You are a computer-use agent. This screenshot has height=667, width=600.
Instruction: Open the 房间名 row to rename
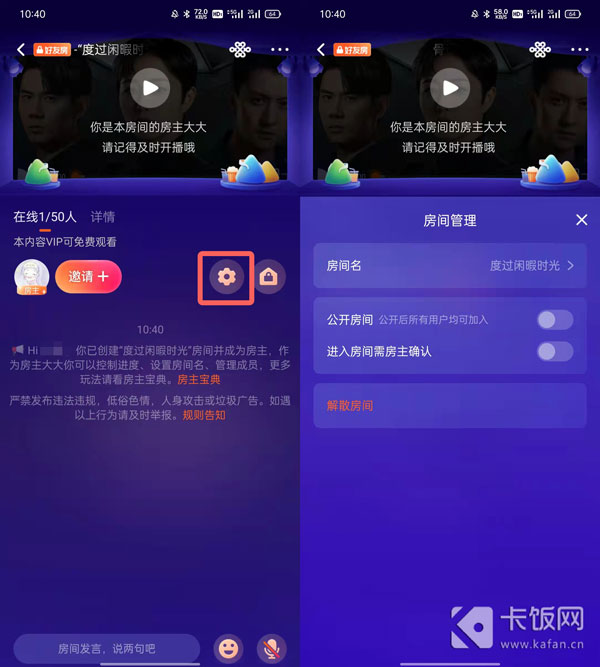[450, 266]
